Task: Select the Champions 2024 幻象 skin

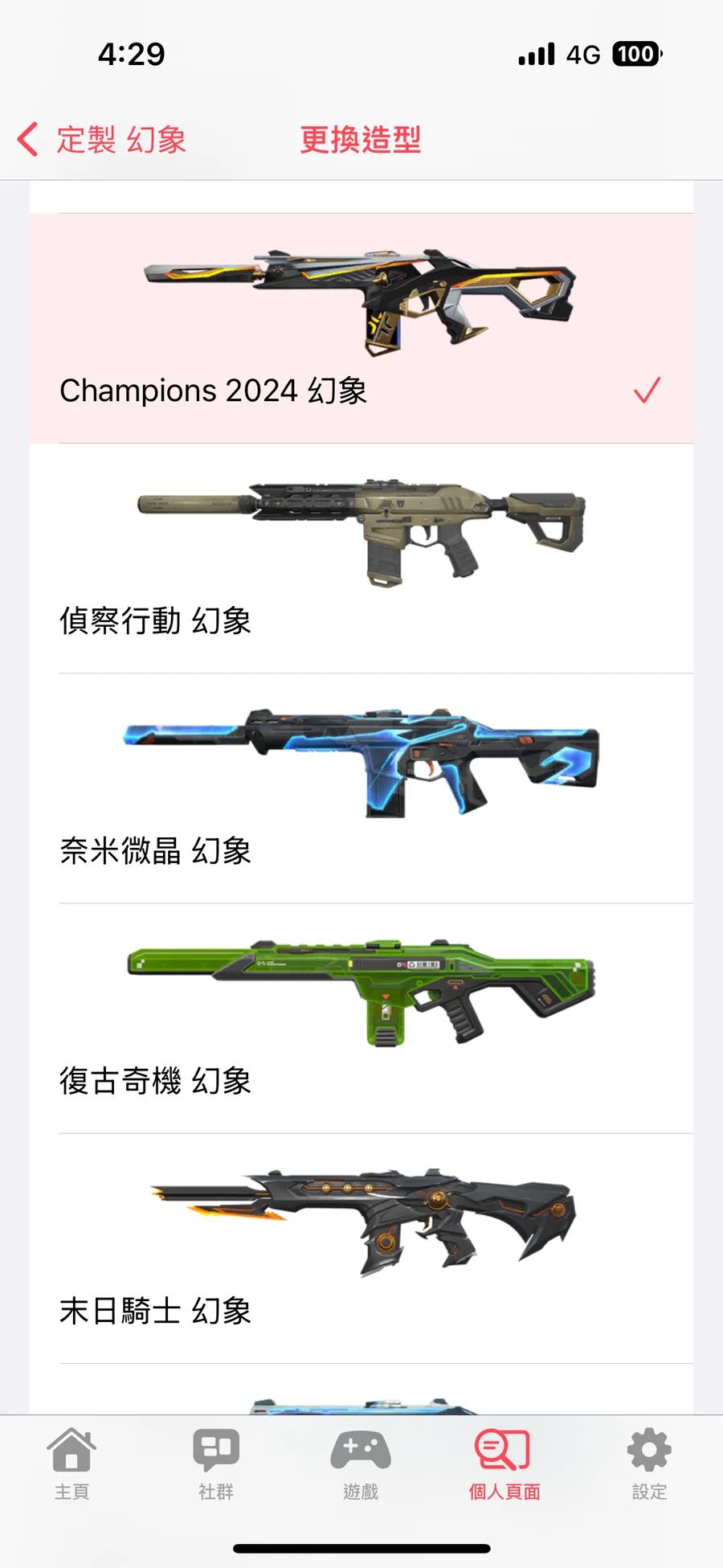Action: click(361, 328)
